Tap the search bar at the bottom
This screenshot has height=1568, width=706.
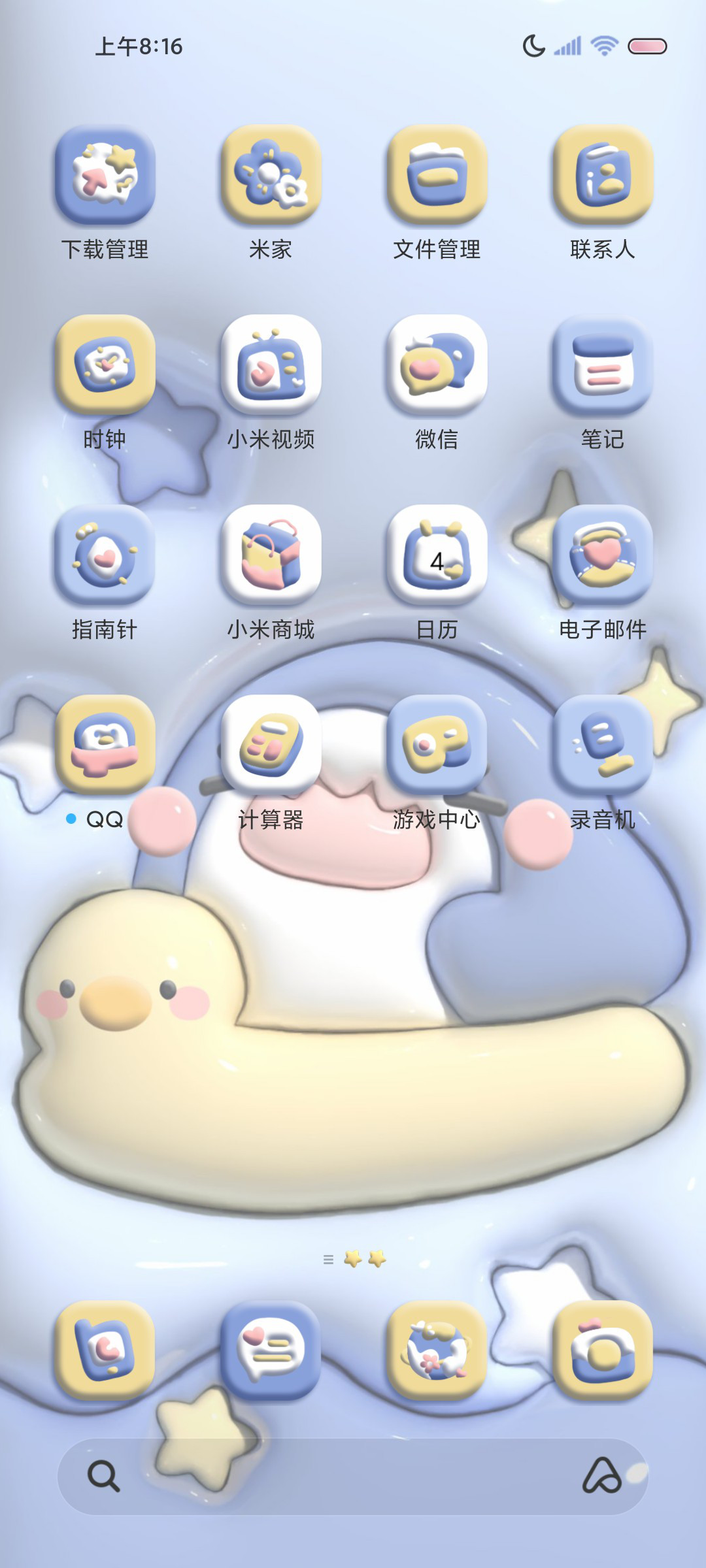353,1477
